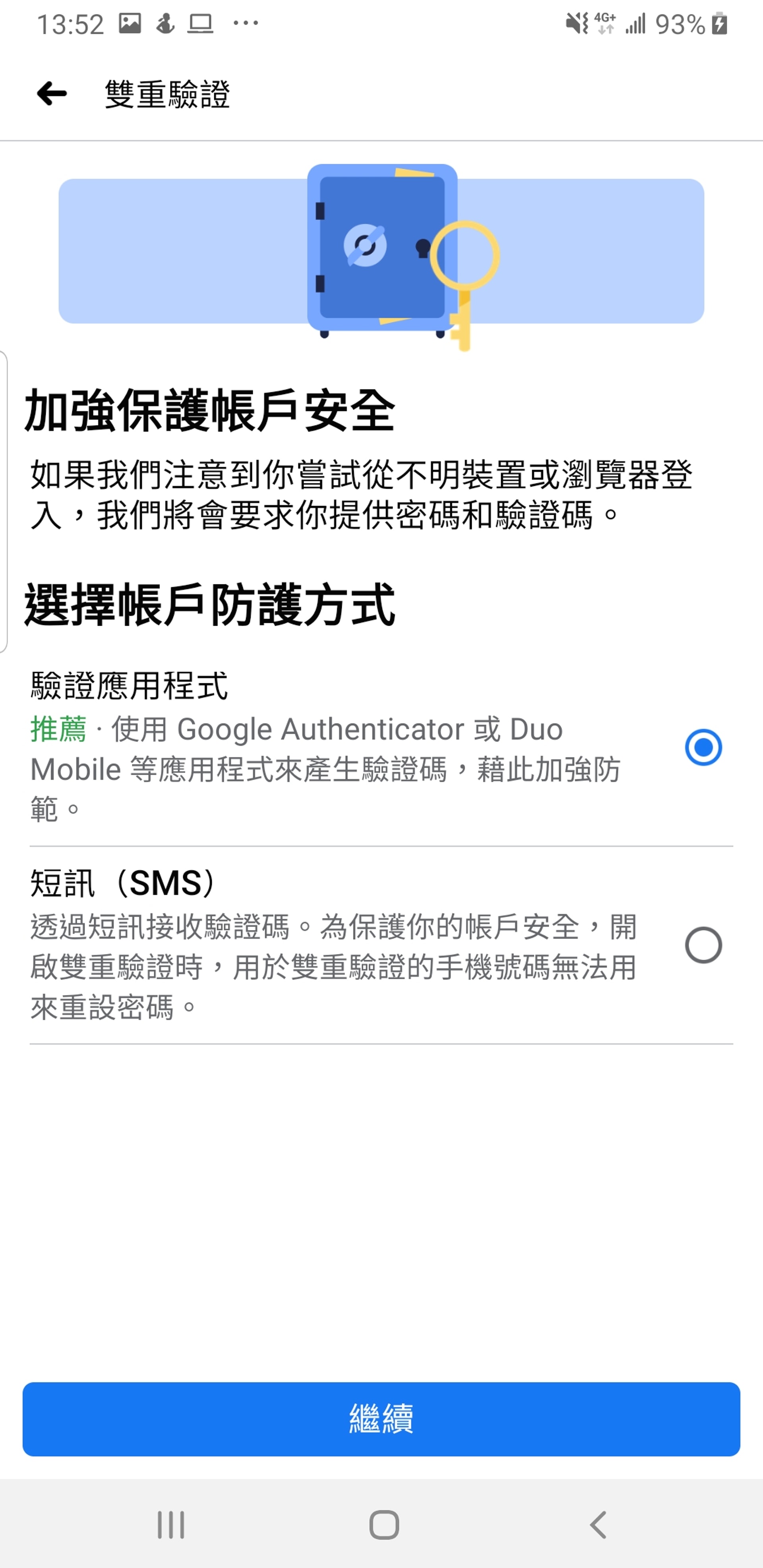
Task: Go to the phone's home screen
Action: click(x=383, y=1525)
